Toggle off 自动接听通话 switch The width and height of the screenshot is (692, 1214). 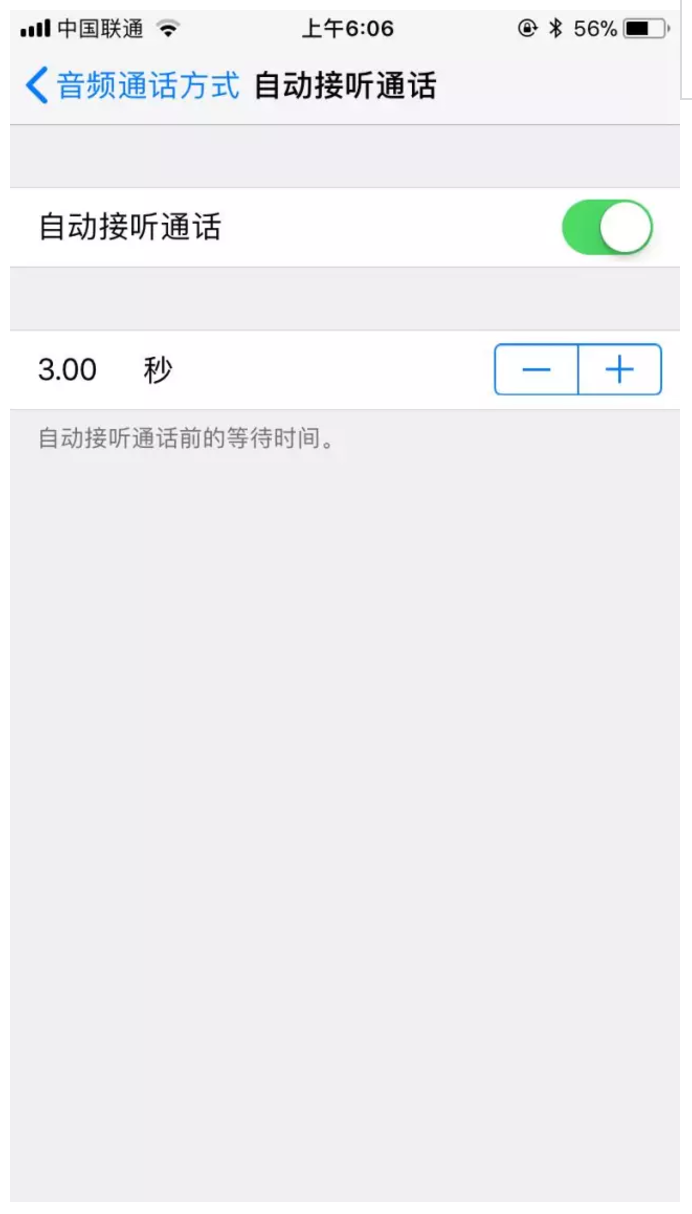click(x=607, y=227)
